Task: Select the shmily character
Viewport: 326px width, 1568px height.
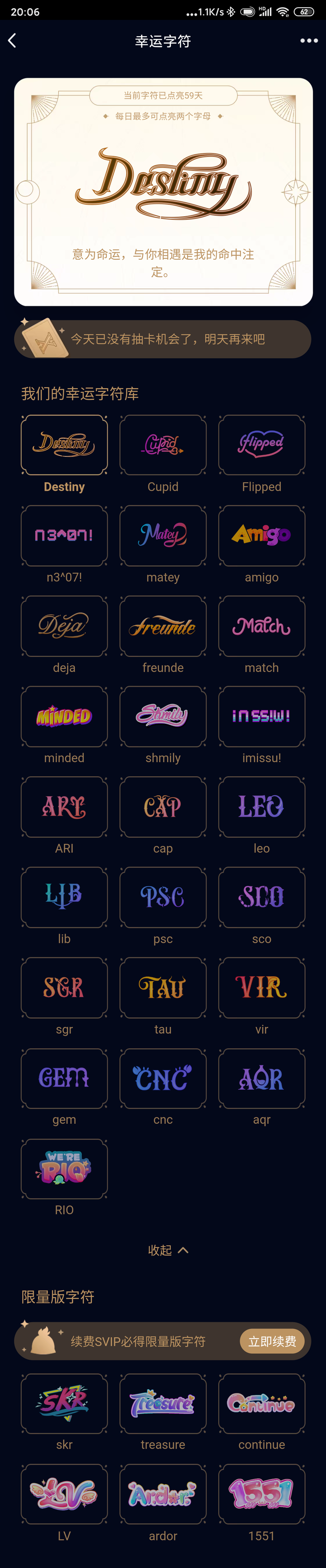Action: coord(163,717)
